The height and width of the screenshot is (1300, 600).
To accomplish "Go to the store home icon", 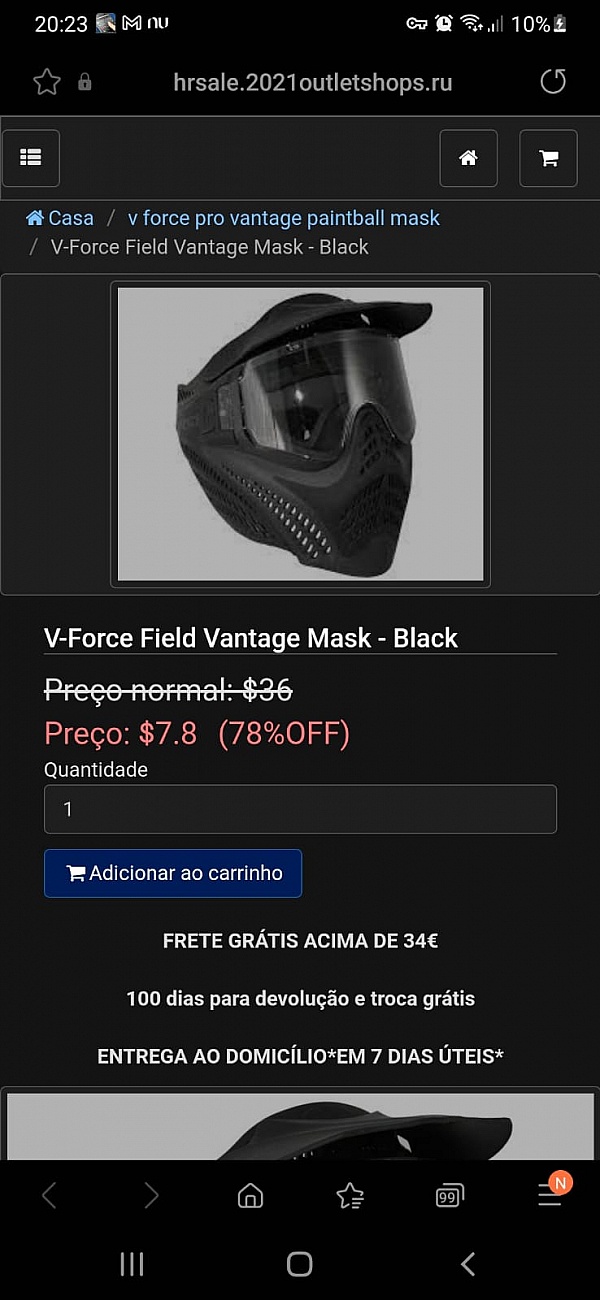I will click(x=468, y=158).
